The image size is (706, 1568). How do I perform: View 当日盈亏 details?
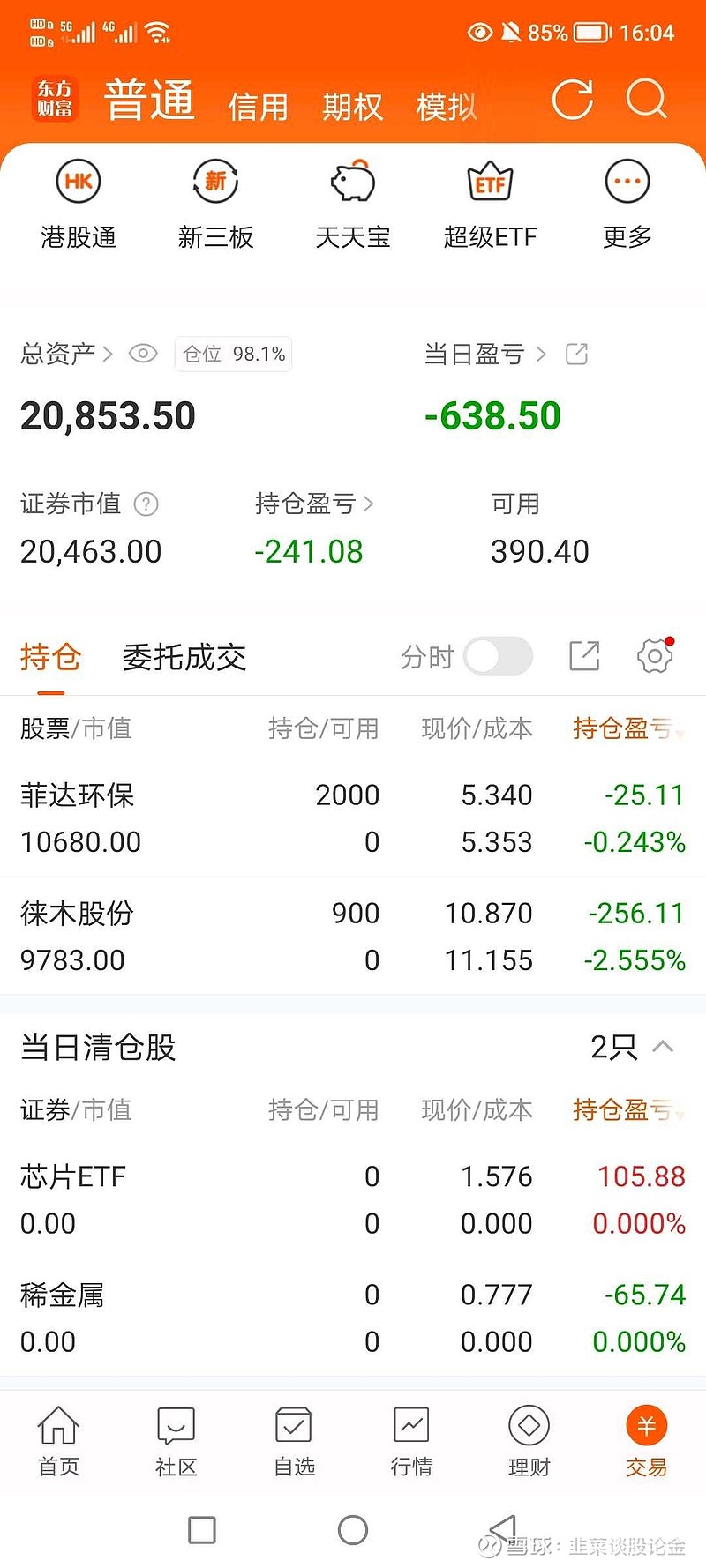click(x=485, y=355)
